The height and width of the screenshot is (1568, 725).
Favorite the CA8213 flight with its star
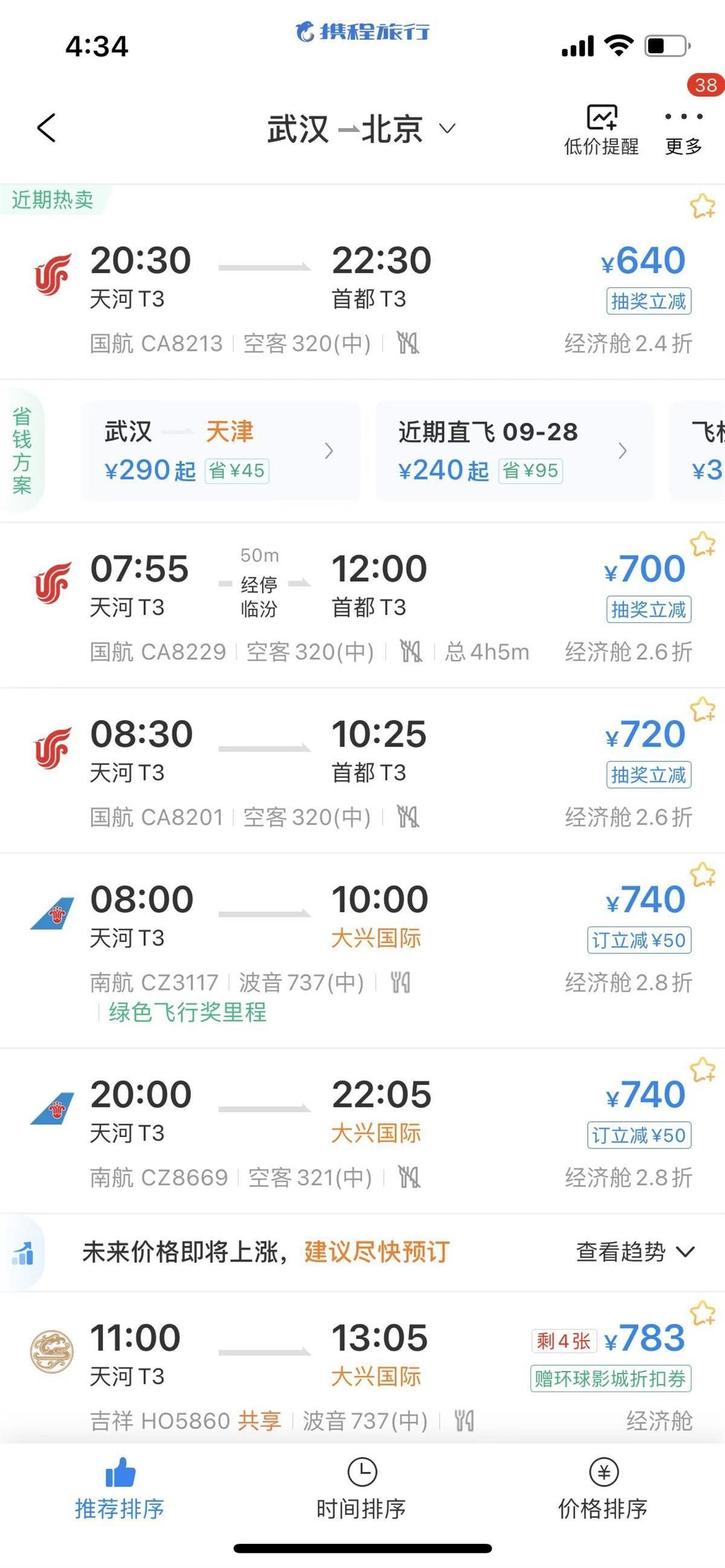click(702, 206)
